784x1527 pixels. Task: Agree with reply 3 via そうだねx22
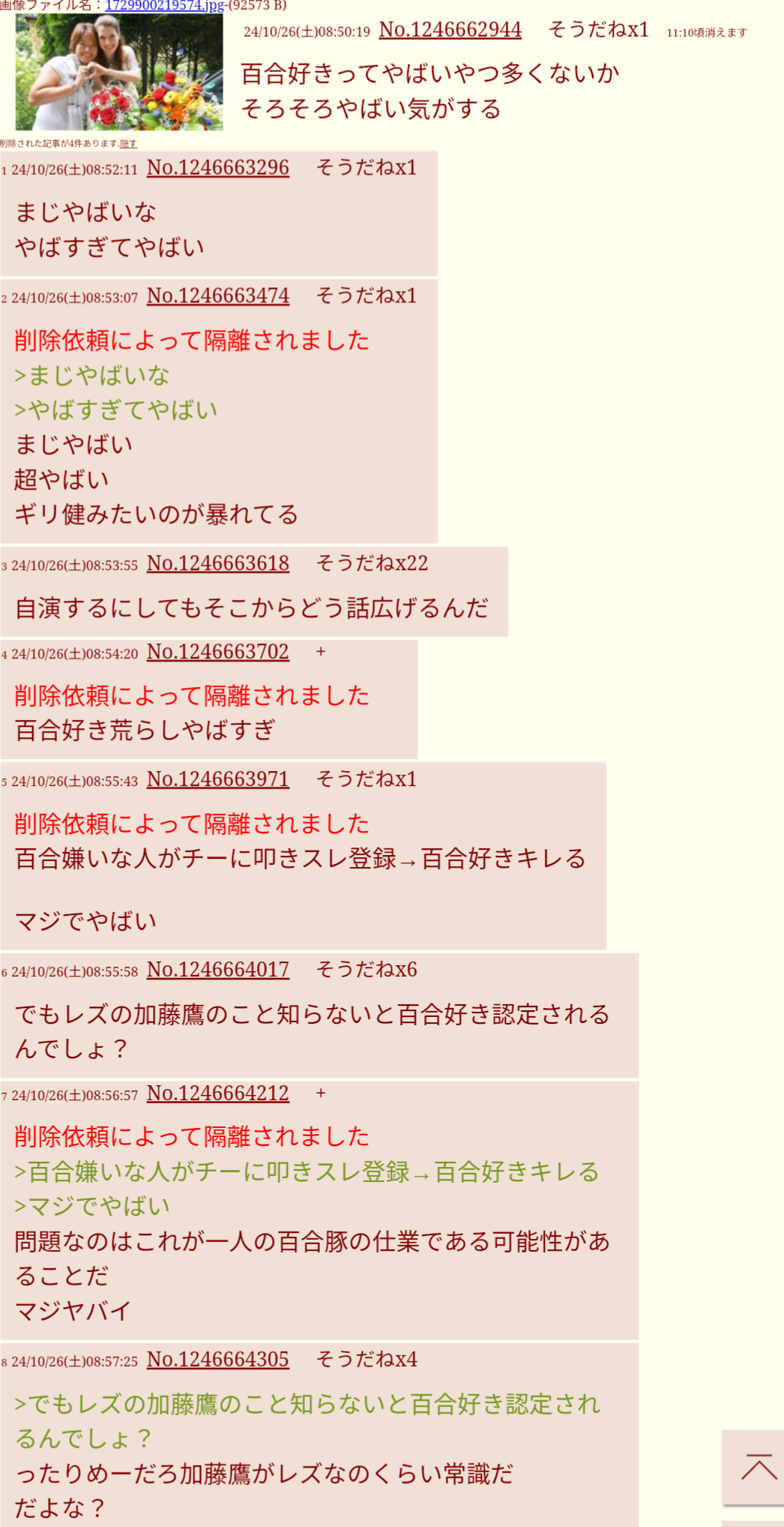click(372, 563)
